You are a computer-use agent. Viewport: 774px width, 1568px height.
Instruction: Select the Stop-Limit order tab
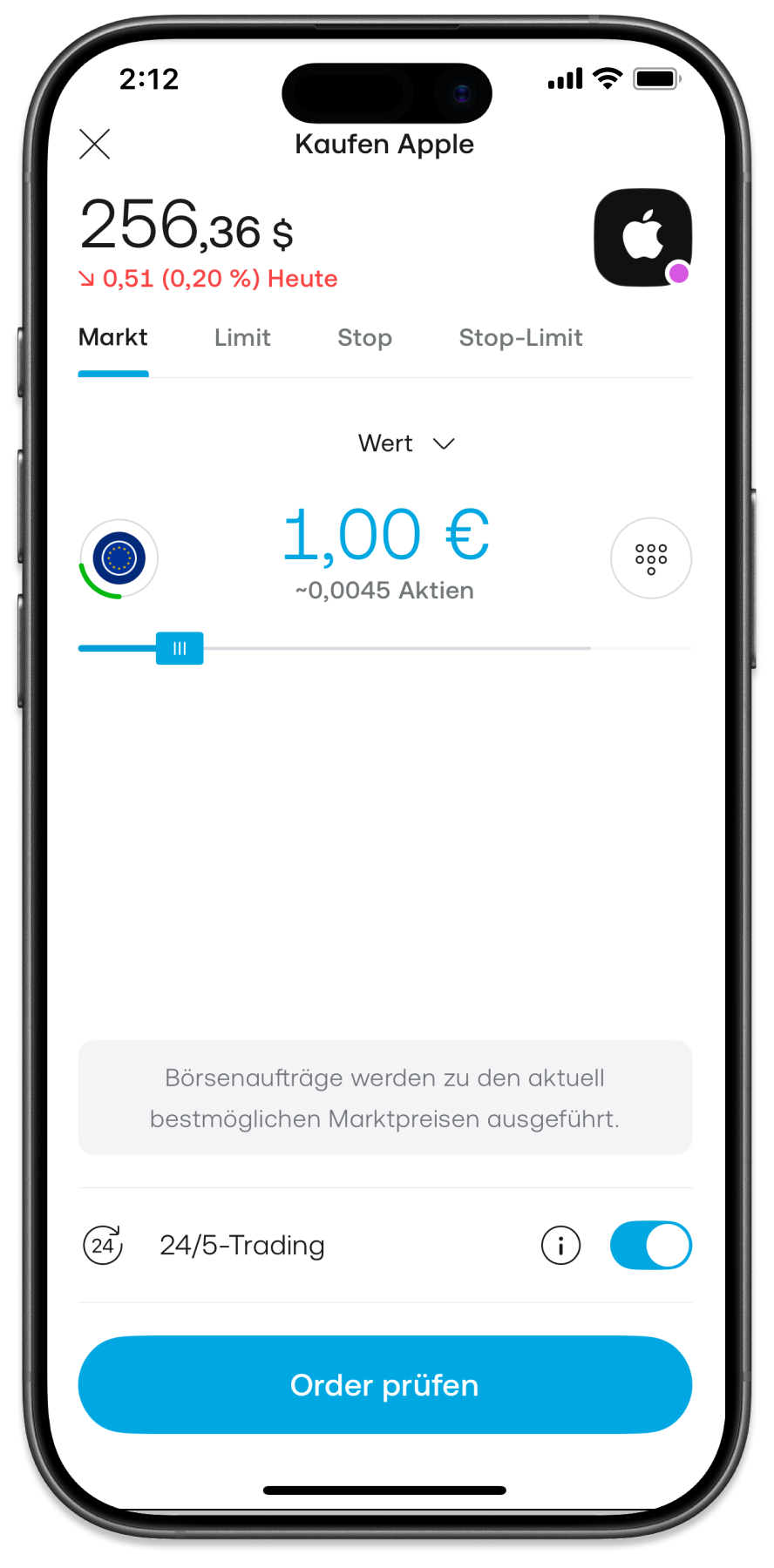(x=520, y=338)
